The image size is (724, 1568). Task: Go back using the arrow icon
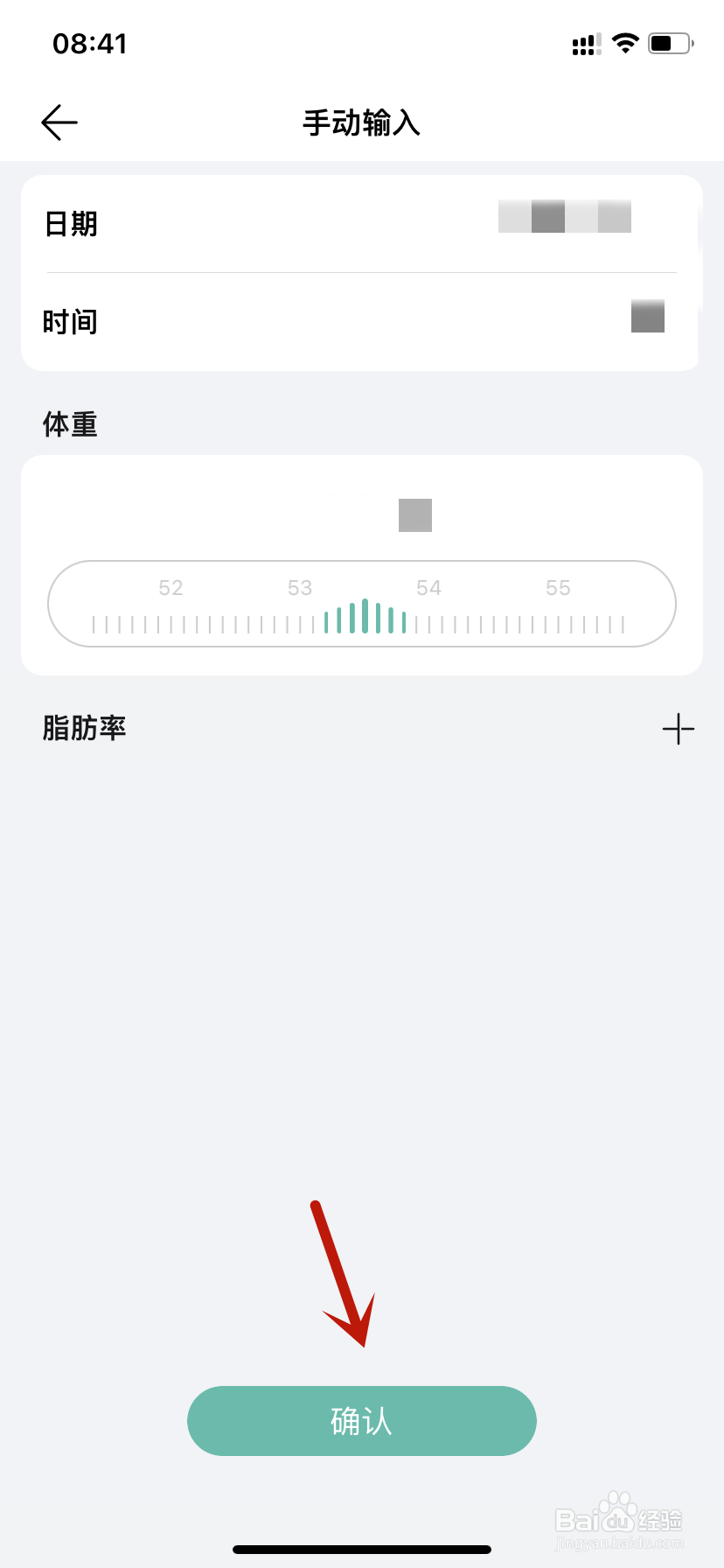tap(59, 122)
